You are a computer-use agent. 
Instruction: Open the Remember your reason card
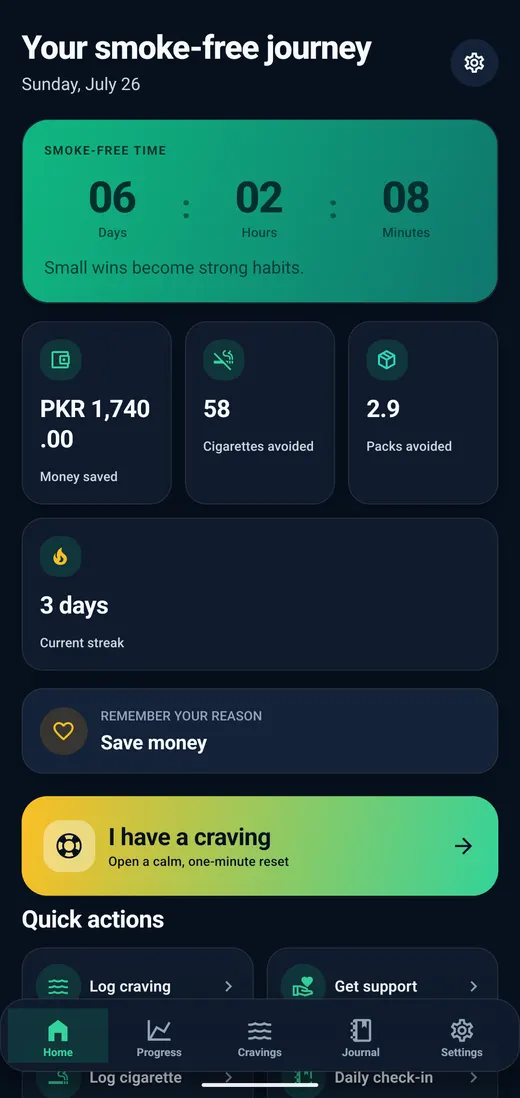click(260, 731)
